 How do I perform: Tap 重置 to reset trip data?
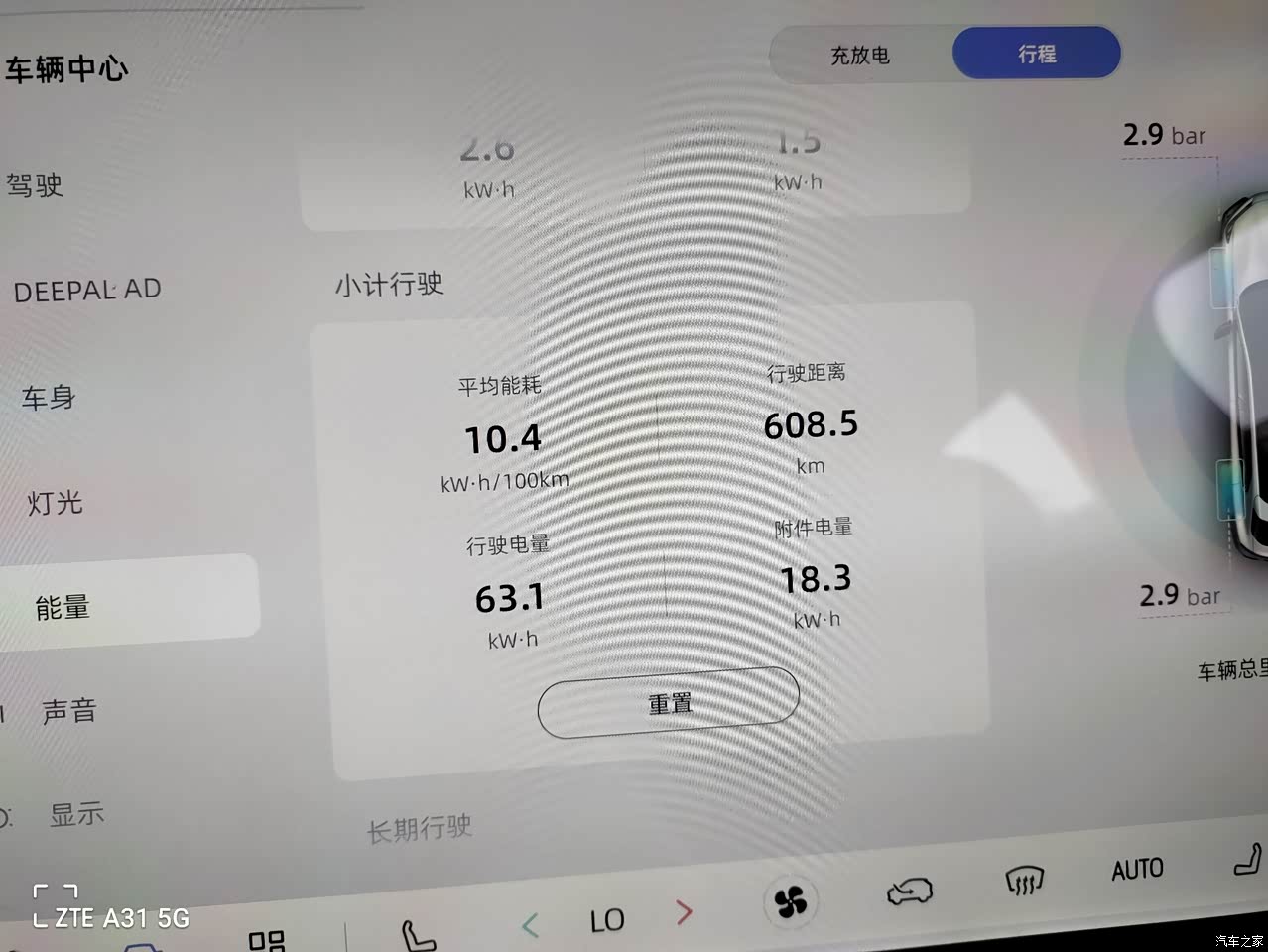coord(669,703)
